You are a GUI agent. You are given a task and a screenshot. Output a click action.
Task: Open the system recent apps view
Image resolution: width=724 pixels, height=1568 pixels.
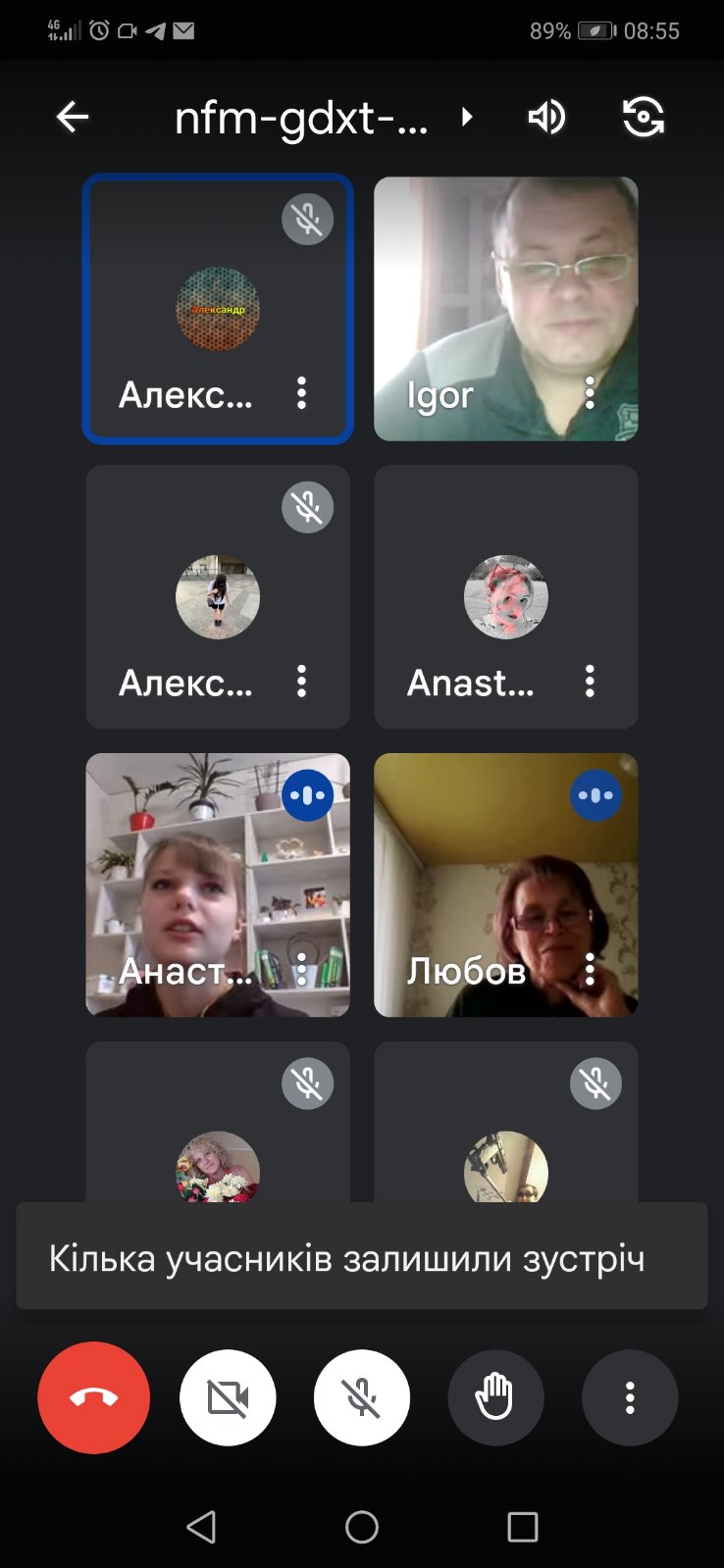click(522, 1527)
